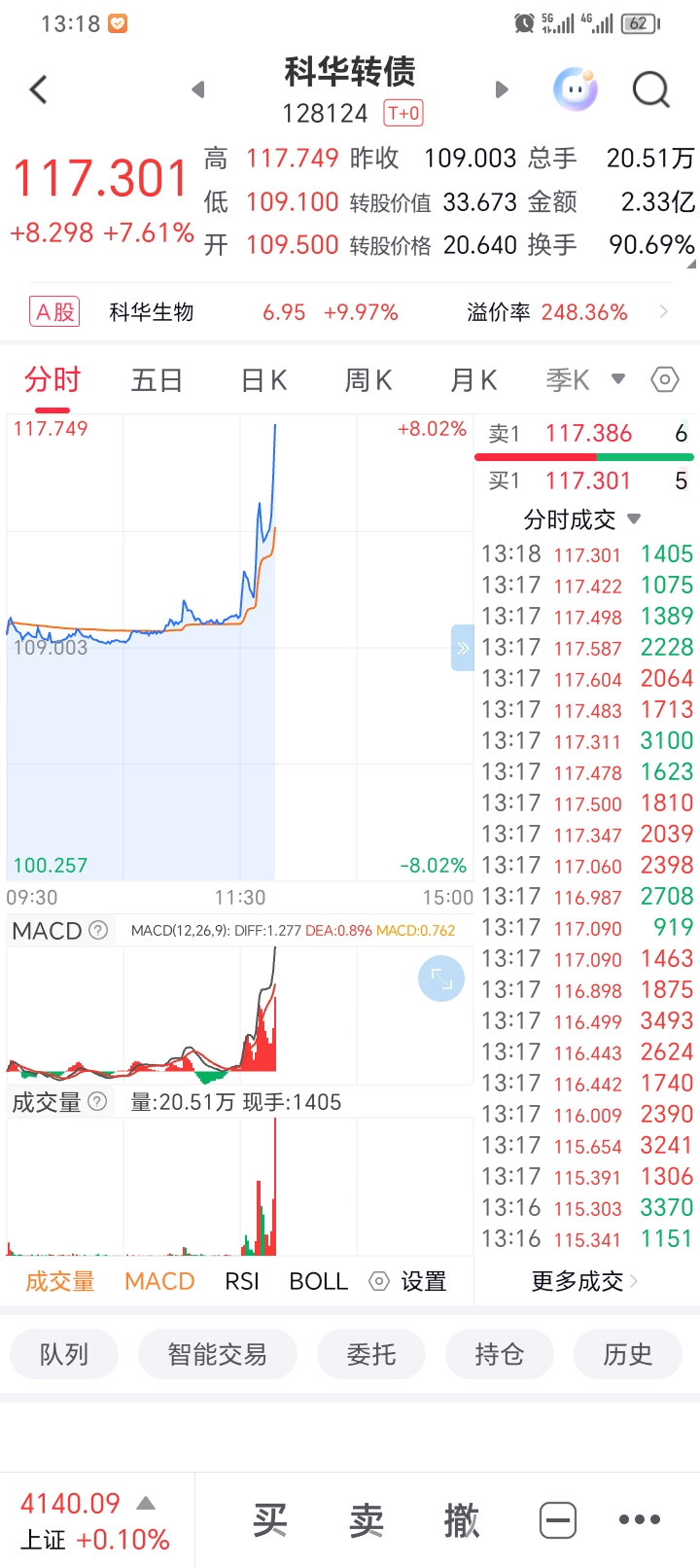The height and width of the screenshot is (1568, 700).
Task: Switch to the 五日 chart tab
Action: click(x=157, y=380)
